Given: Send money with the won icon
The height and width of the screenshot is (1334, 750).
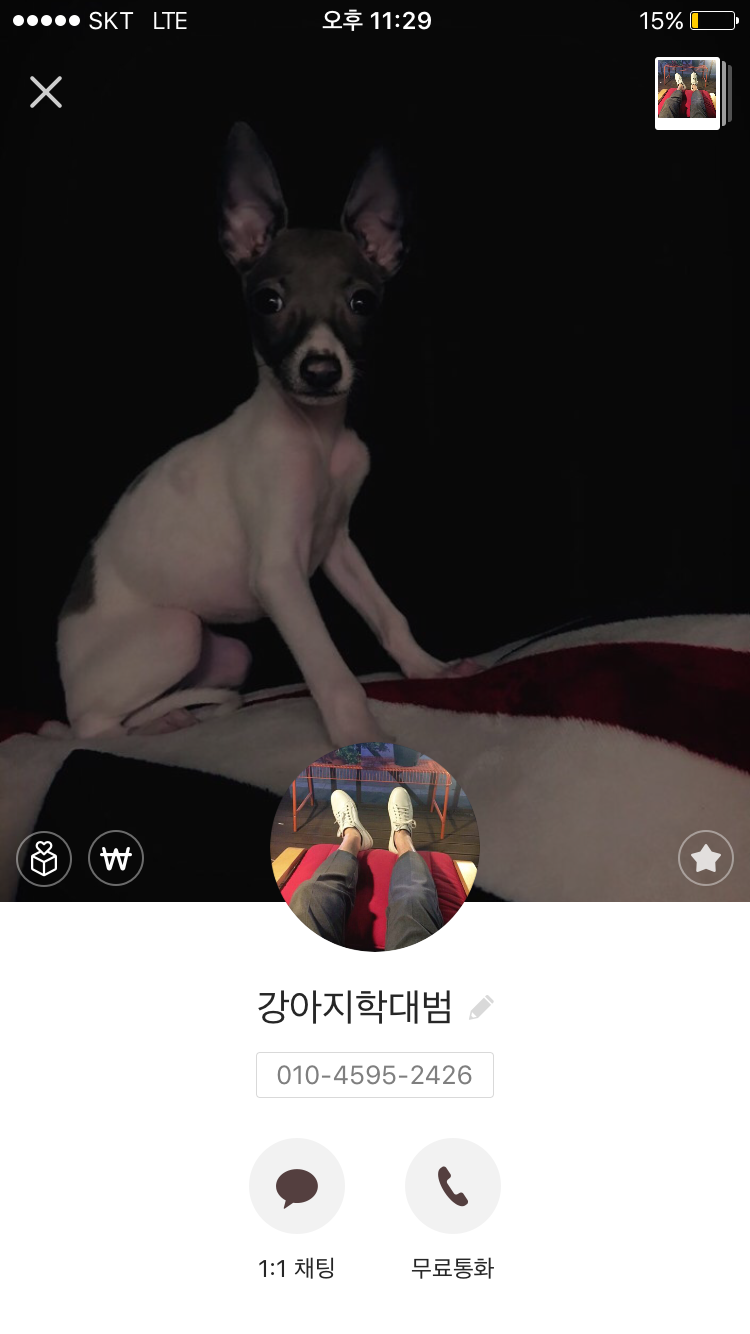Looking at the screenshot, I should coord(116,859).
